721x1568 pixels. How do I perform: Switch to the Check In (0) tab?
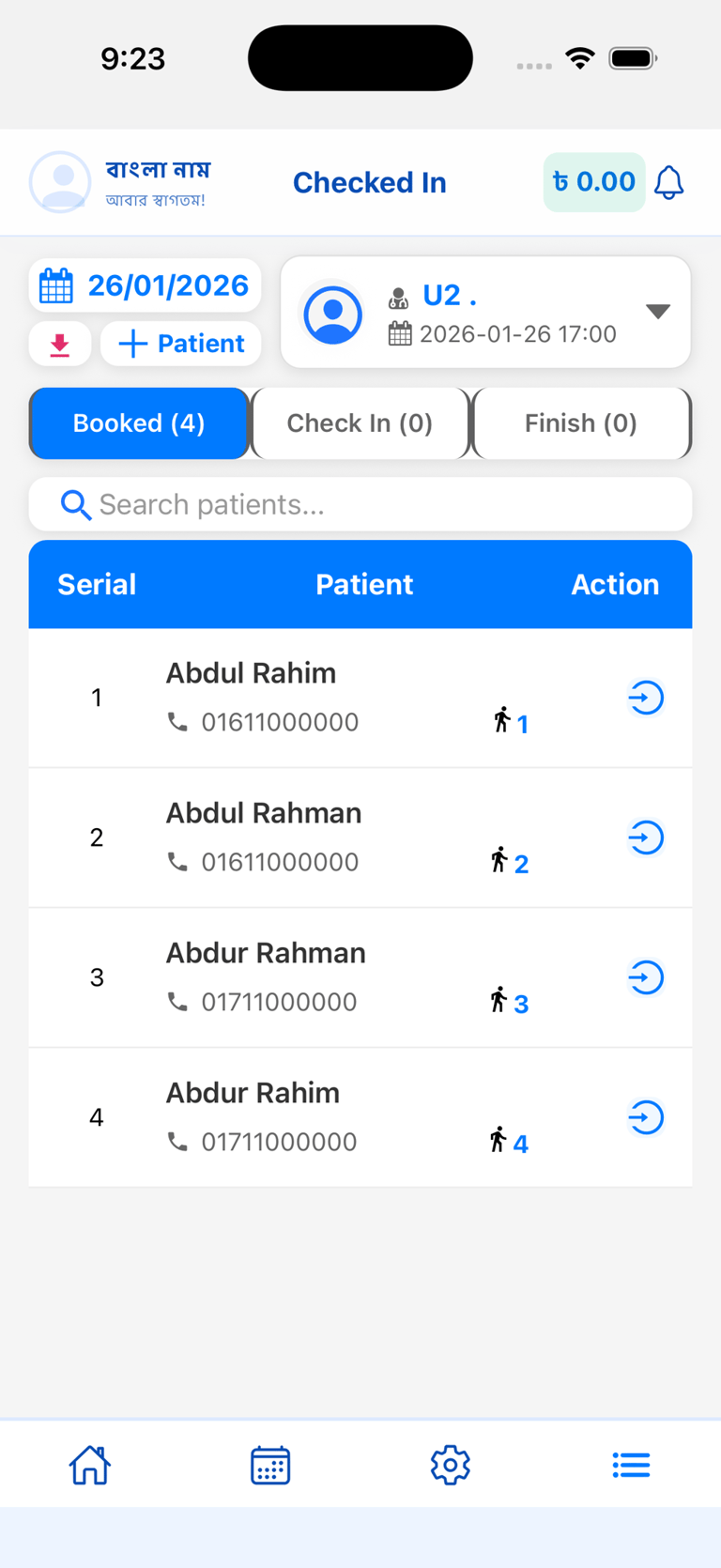[360, 423]
